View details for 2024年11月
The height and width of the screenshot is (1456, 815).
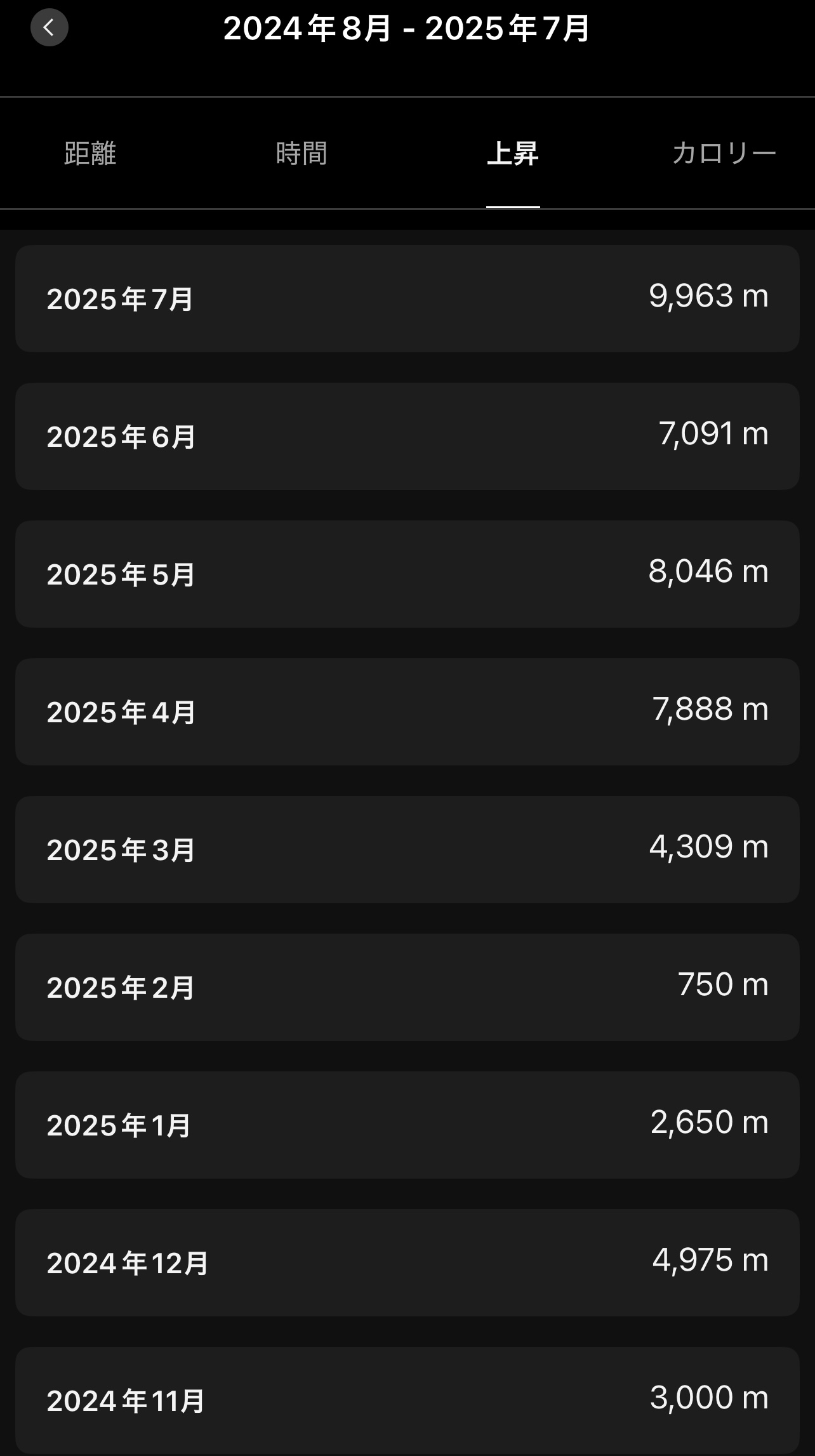407,1400
